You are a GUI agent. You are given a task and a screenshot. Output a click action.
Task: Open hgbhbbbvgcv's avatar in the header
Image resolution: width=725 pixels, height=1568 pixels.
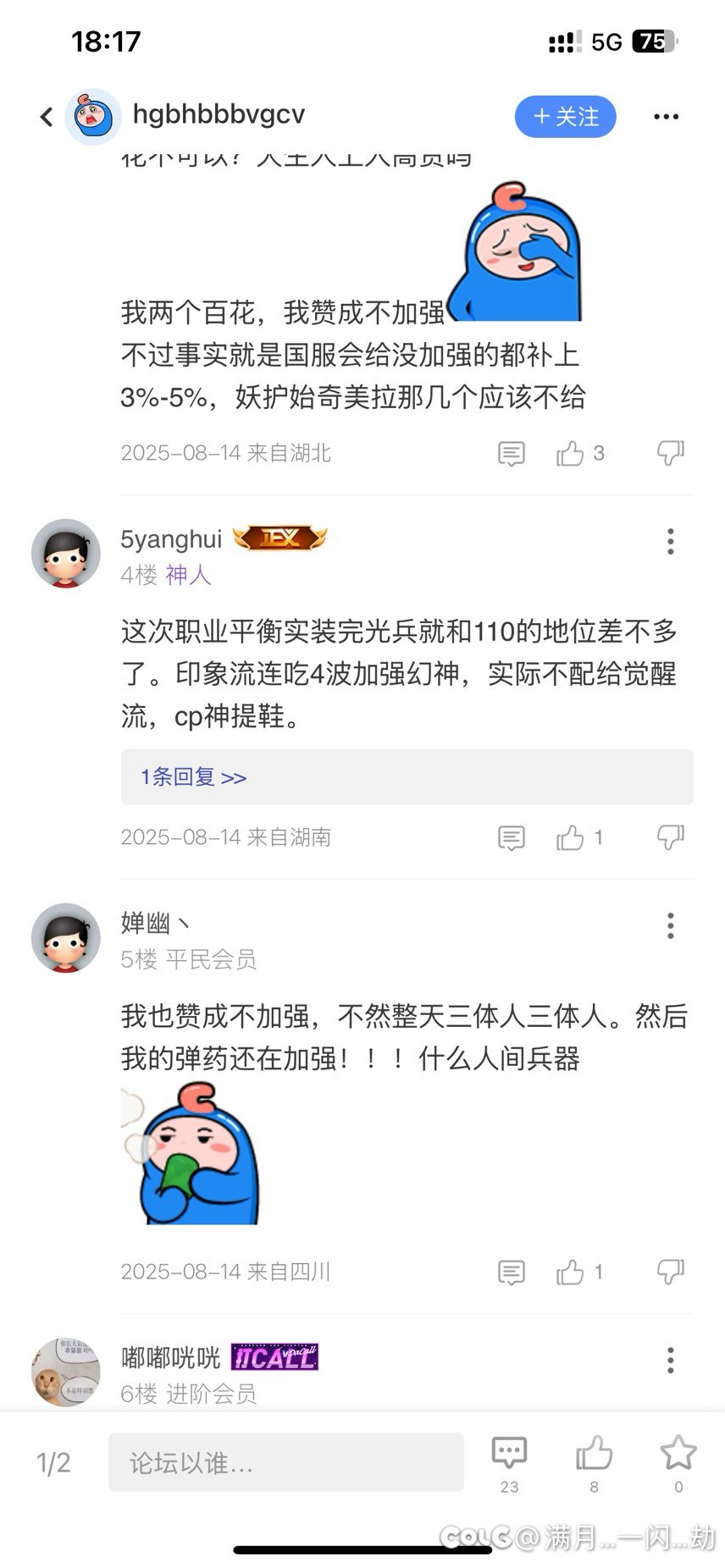92,117
